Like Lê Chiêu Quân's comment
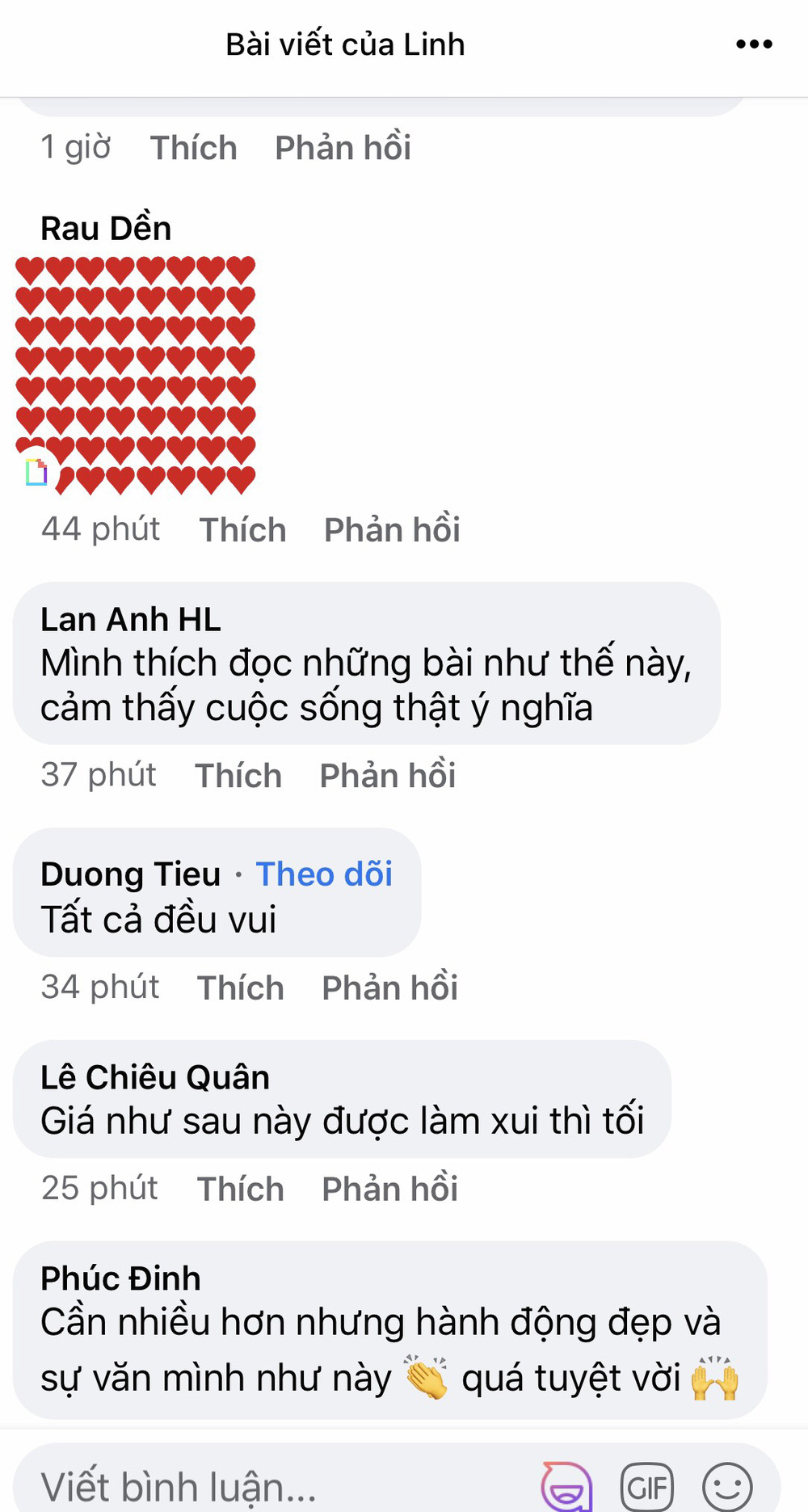Viewport: 808px width, 1512px height. (x=241, y=1190)
